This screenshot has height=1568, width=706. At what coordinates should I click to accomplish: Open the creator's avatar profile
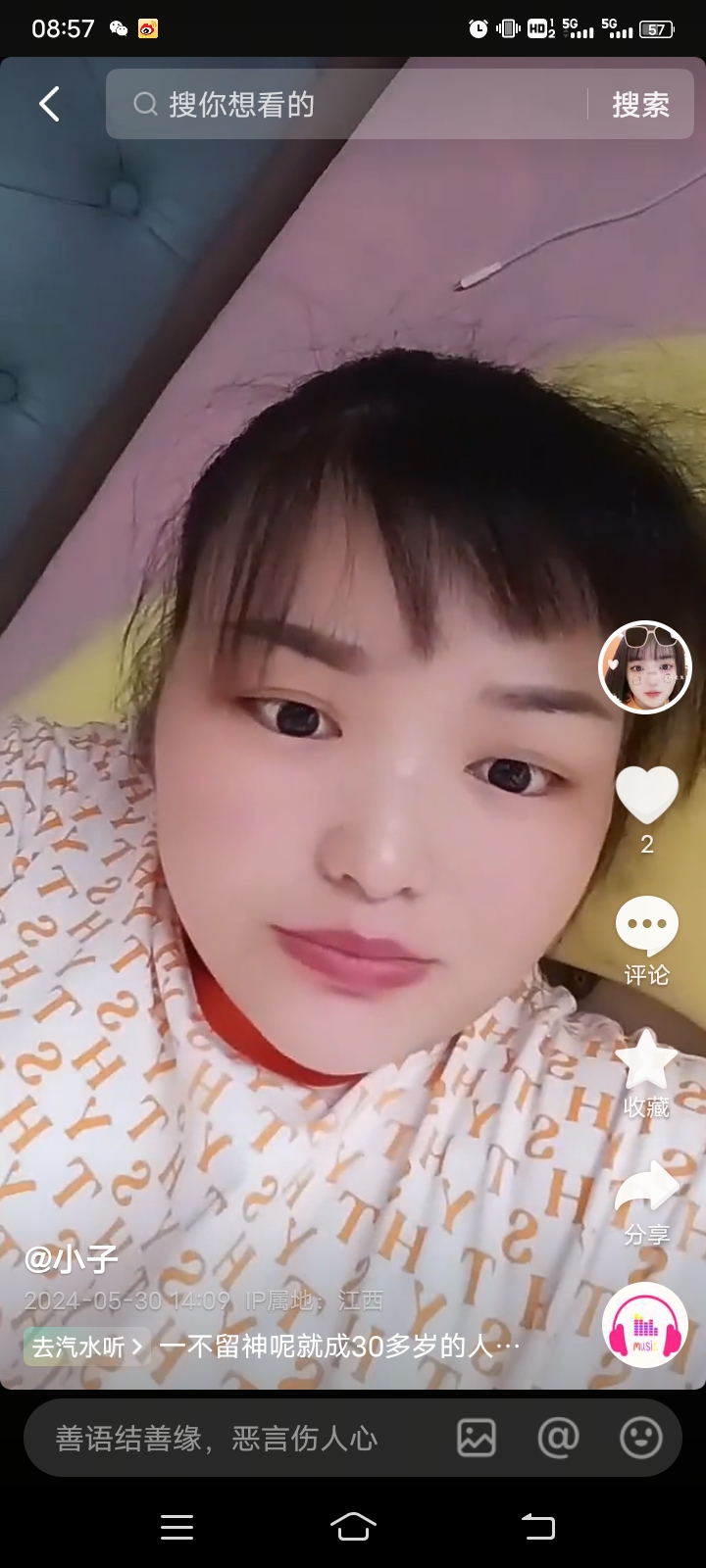(645, 667)
